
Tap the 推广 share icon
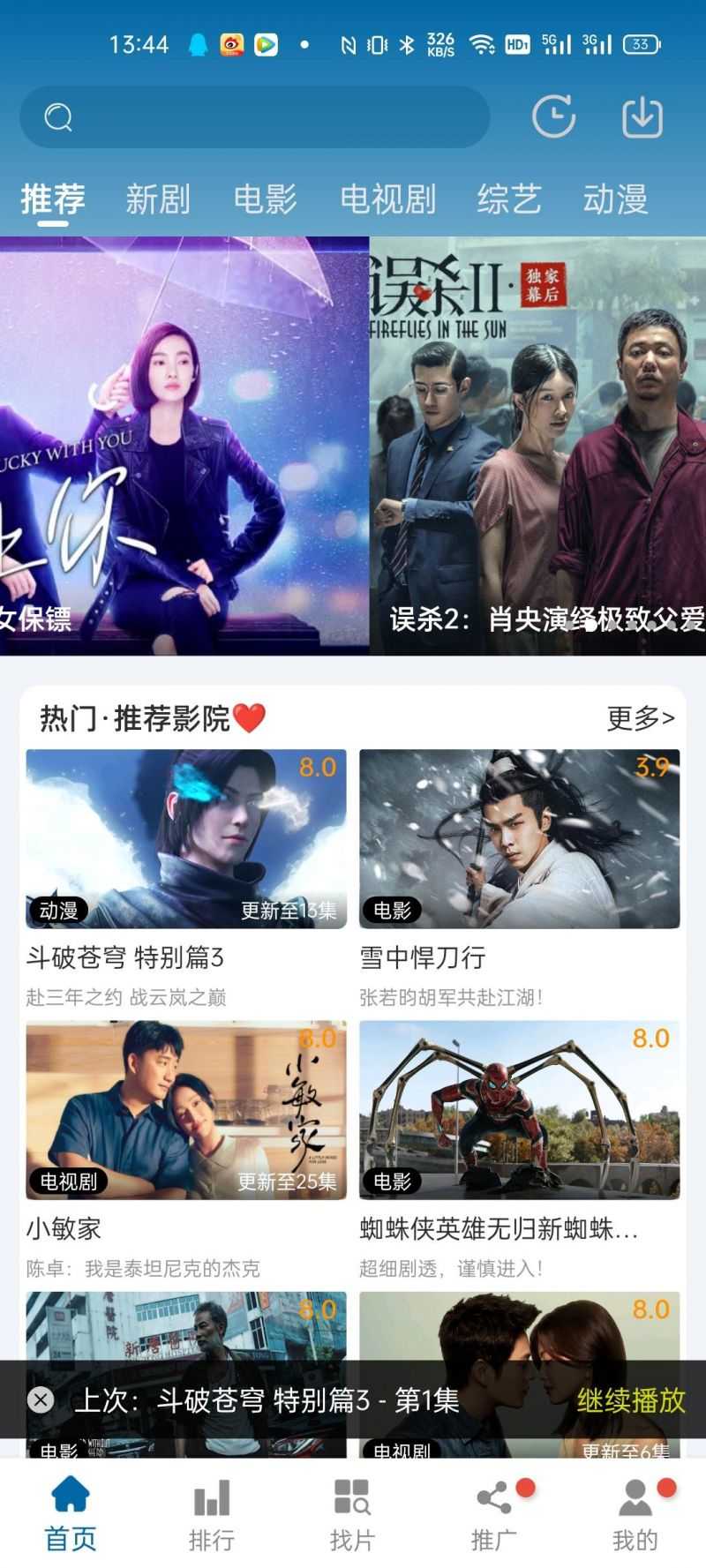493,1497
